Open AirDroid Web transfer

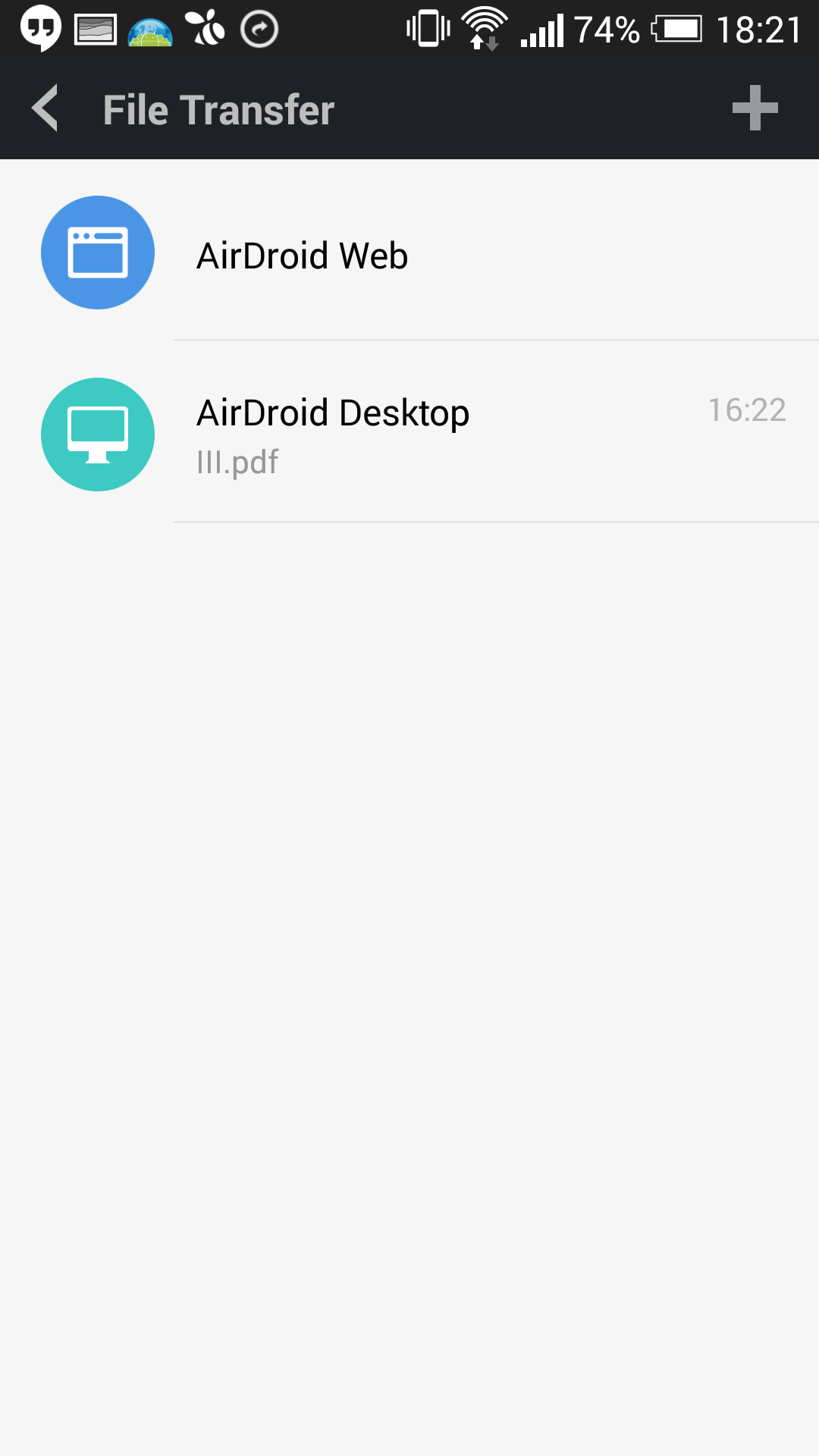[x=409, y=253]
